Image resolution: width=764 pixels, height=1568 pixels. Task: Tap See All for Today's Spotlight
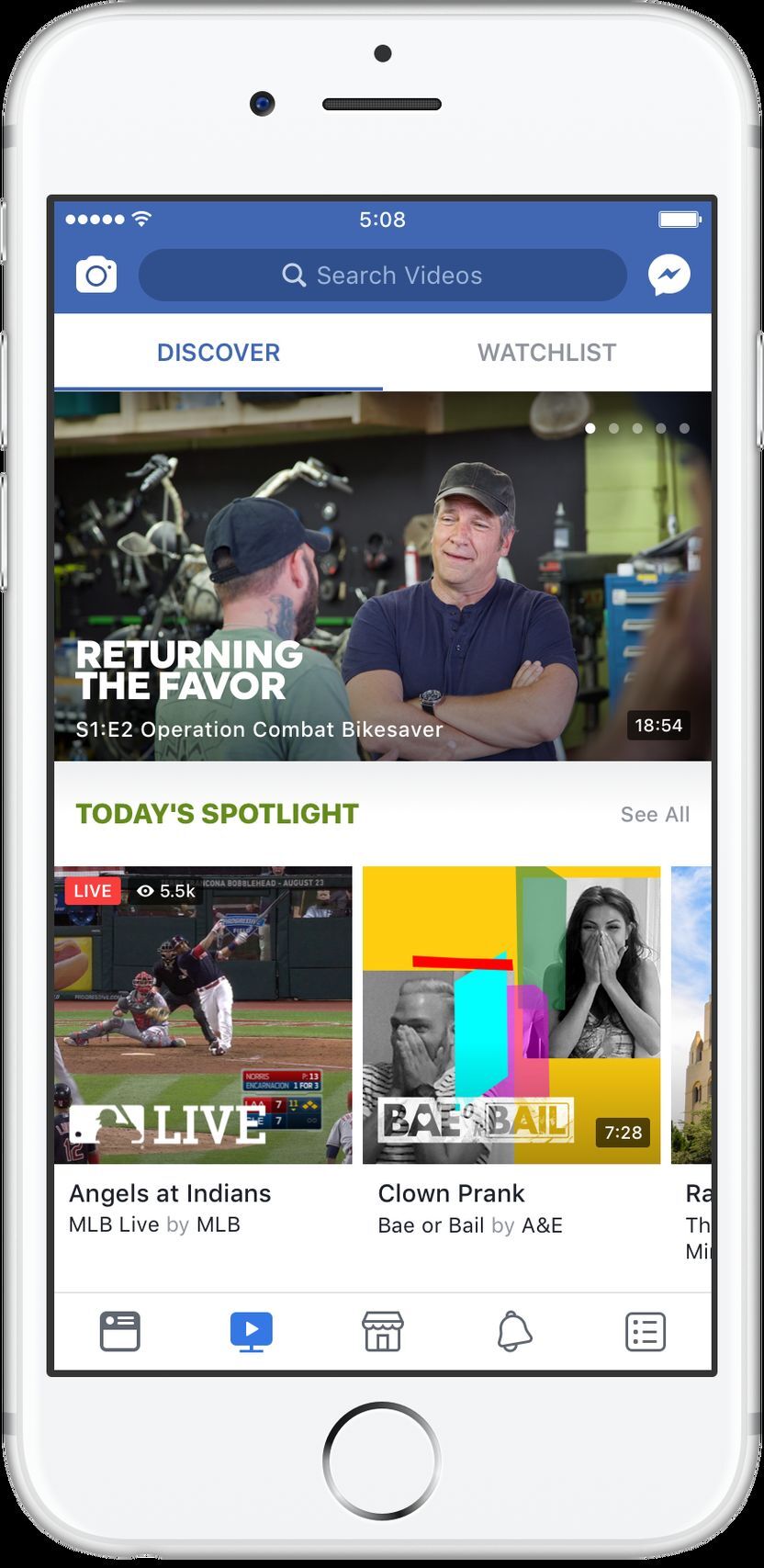coord(655,815)
